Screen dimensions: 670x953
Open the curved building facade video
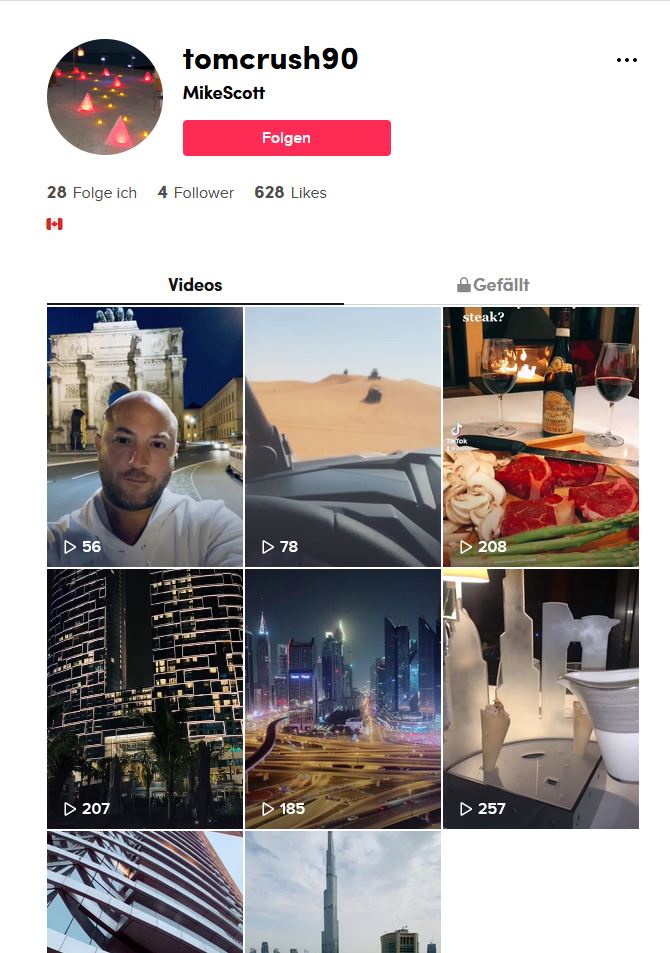click(145, 892)
